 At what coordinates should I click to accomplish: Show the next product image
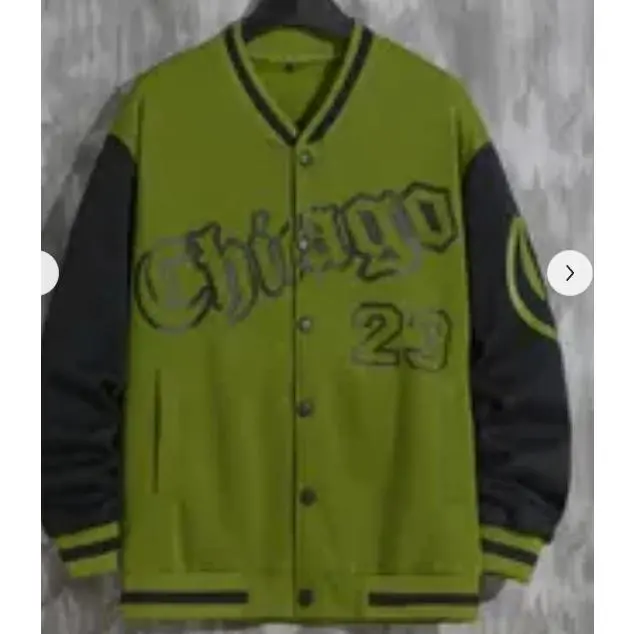[569, 273]
